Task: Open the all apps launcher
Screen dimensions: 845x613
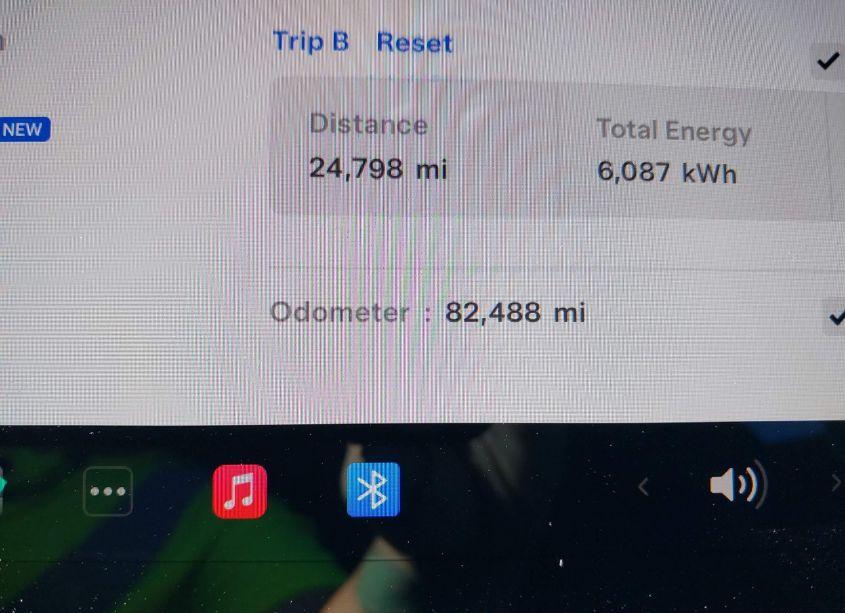Action: tap(108, 491)
